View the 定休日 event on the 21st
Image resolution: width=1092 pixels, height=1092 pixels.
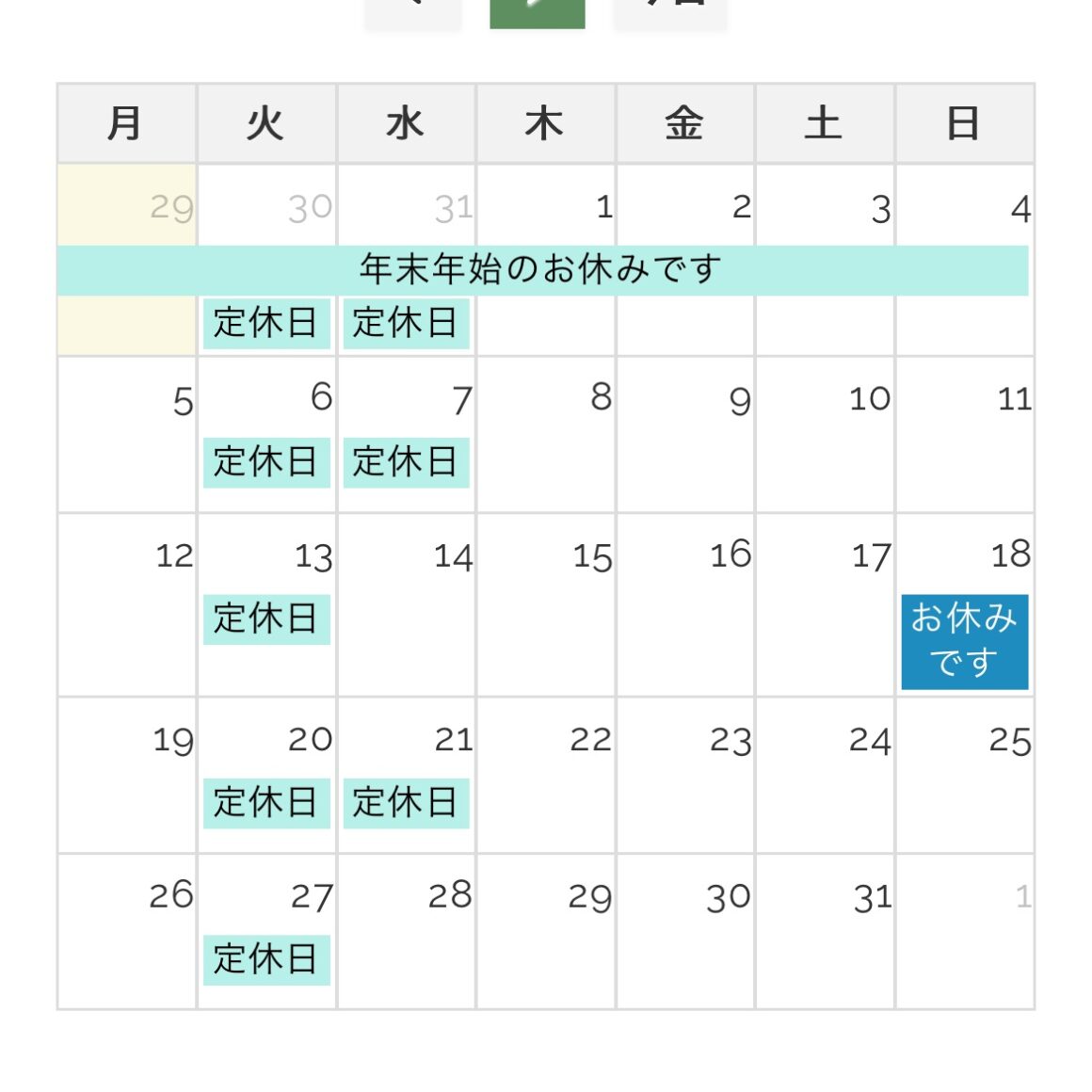point(406,803)
